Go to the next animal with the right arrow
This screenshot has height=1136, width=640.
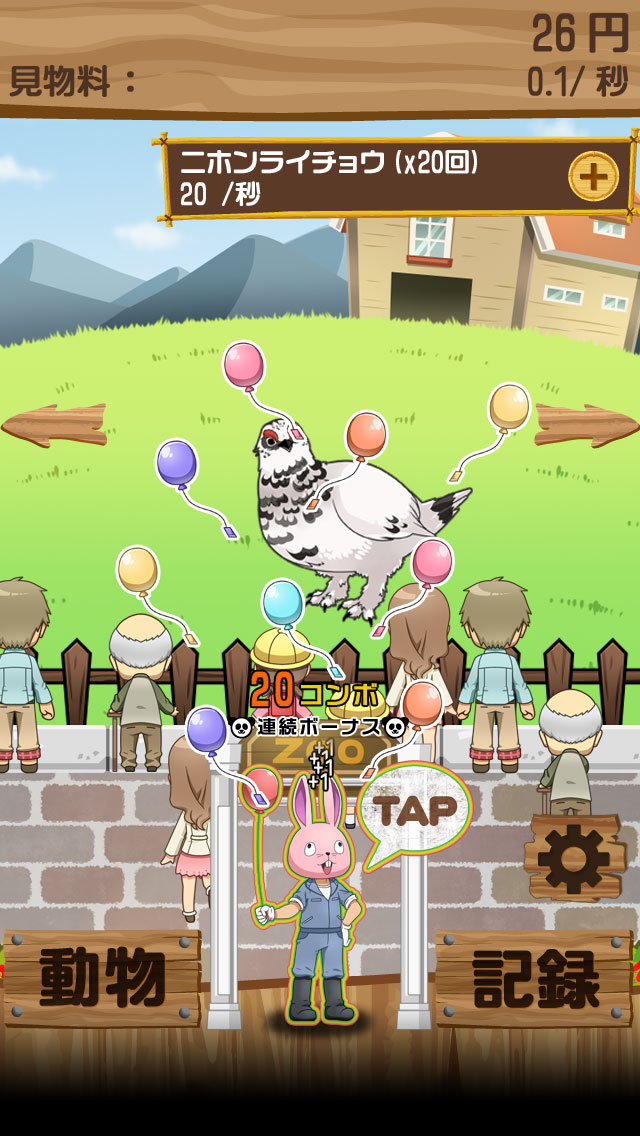tap(585, 425)
